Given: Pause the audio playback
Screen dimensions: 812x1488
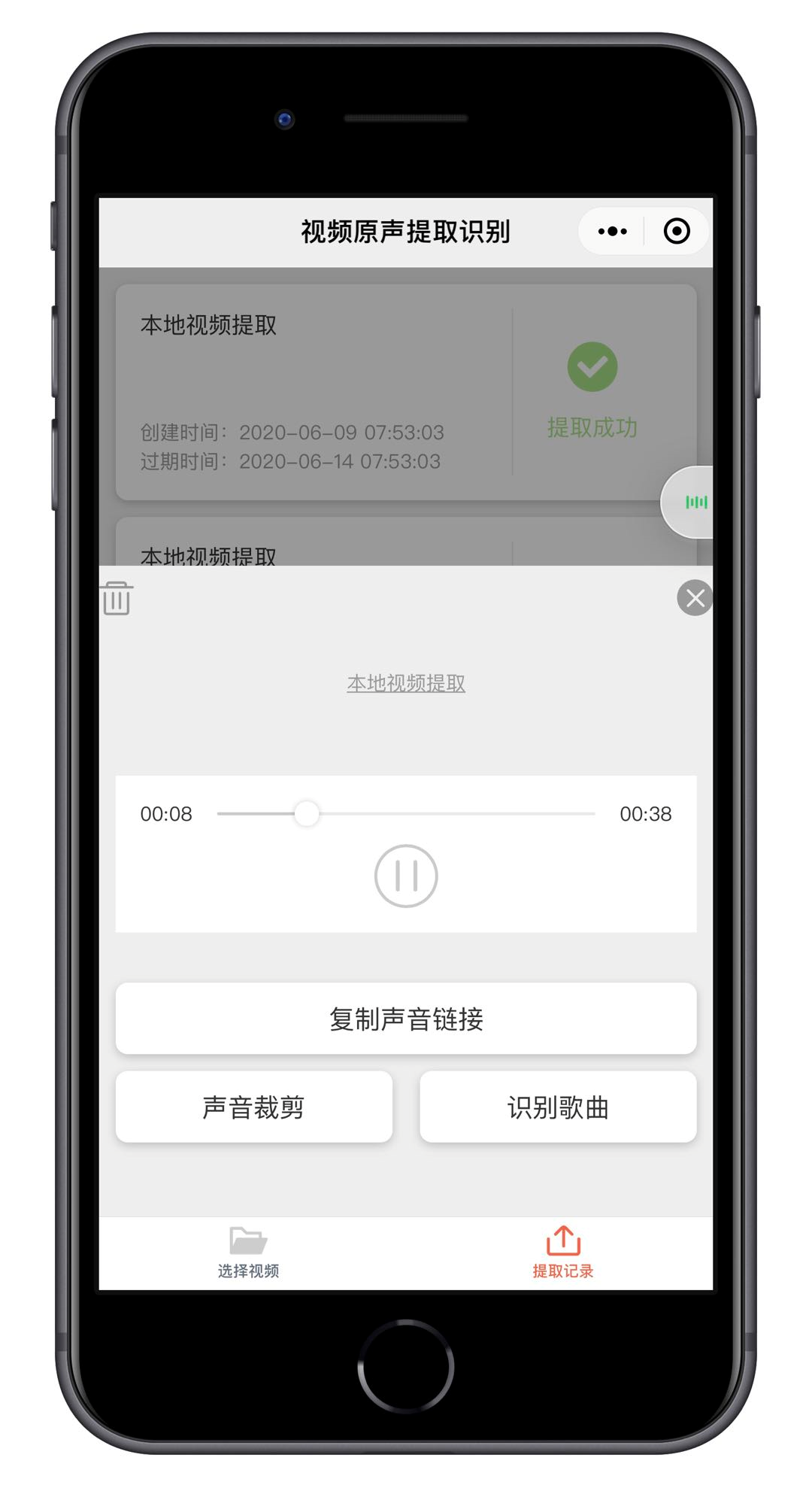Looking at the screenshot, I should click(406, 876).
